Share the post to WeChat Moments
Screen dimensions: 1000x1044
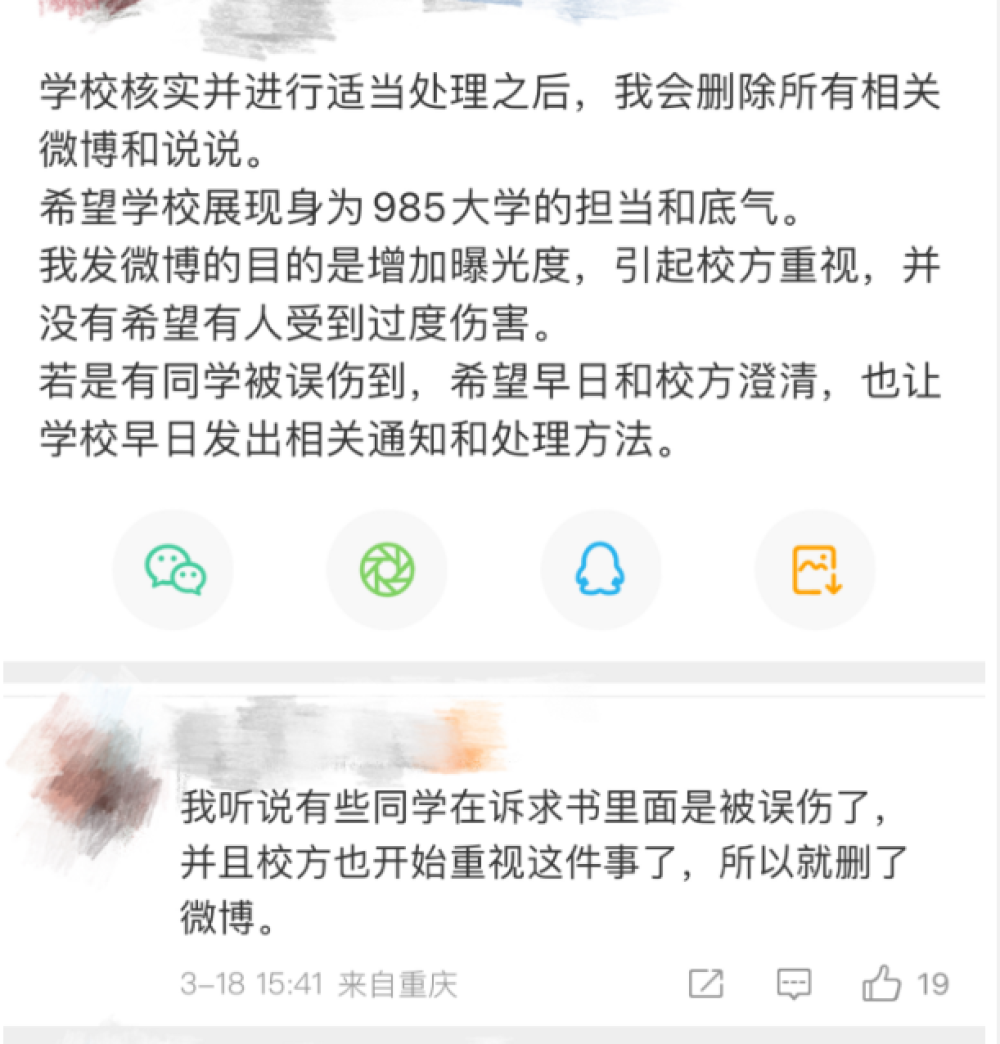pyautogui.click(x=387, y=570)
